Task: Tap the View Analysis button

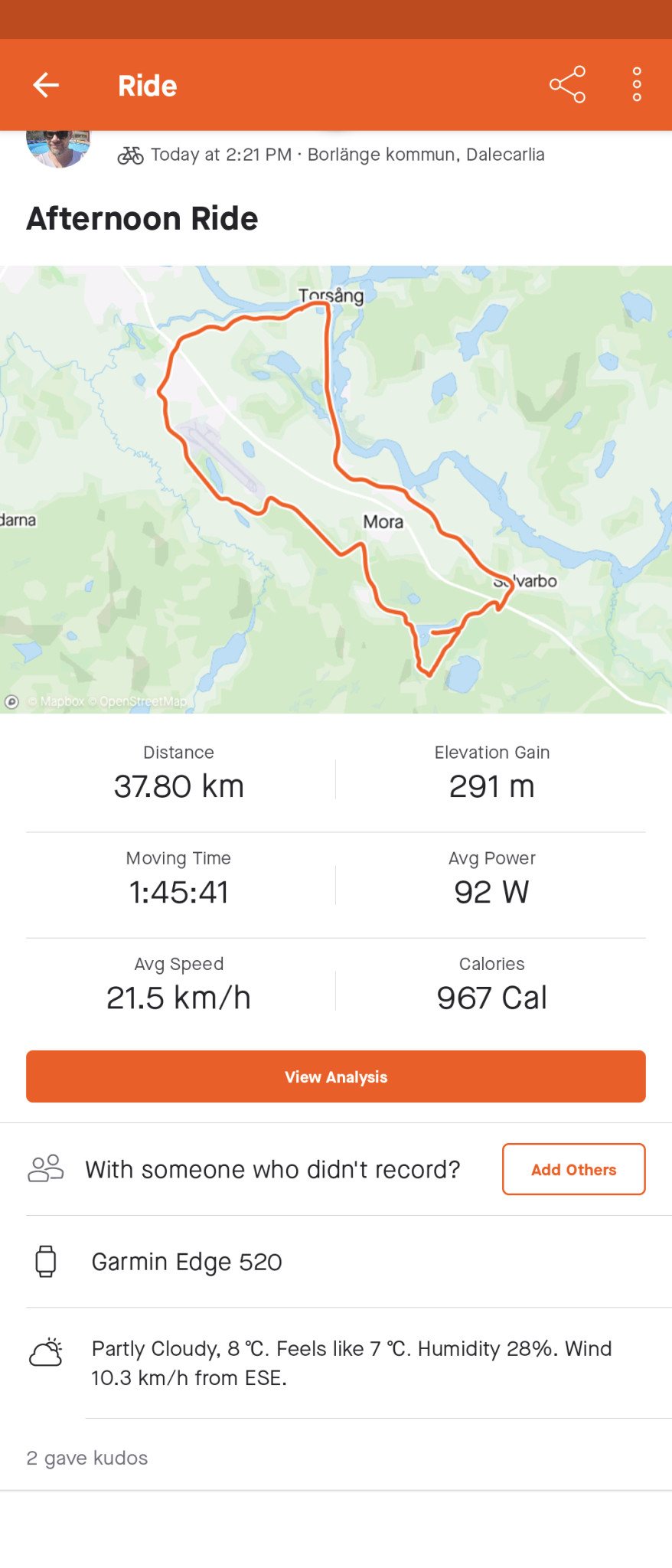Action: 336,1076
